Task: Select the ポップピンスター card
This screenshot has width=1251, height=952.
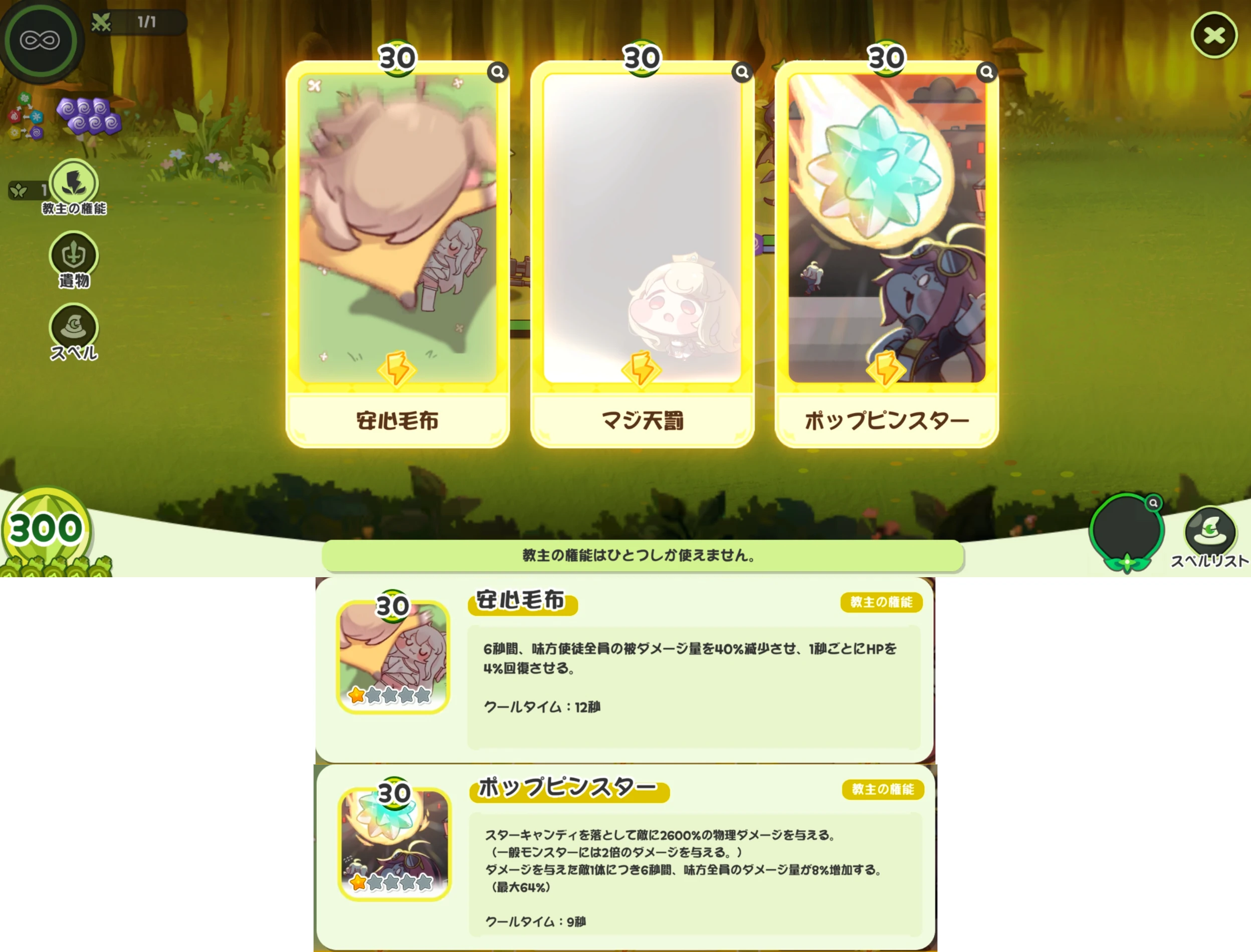Action: click(887, 255)
